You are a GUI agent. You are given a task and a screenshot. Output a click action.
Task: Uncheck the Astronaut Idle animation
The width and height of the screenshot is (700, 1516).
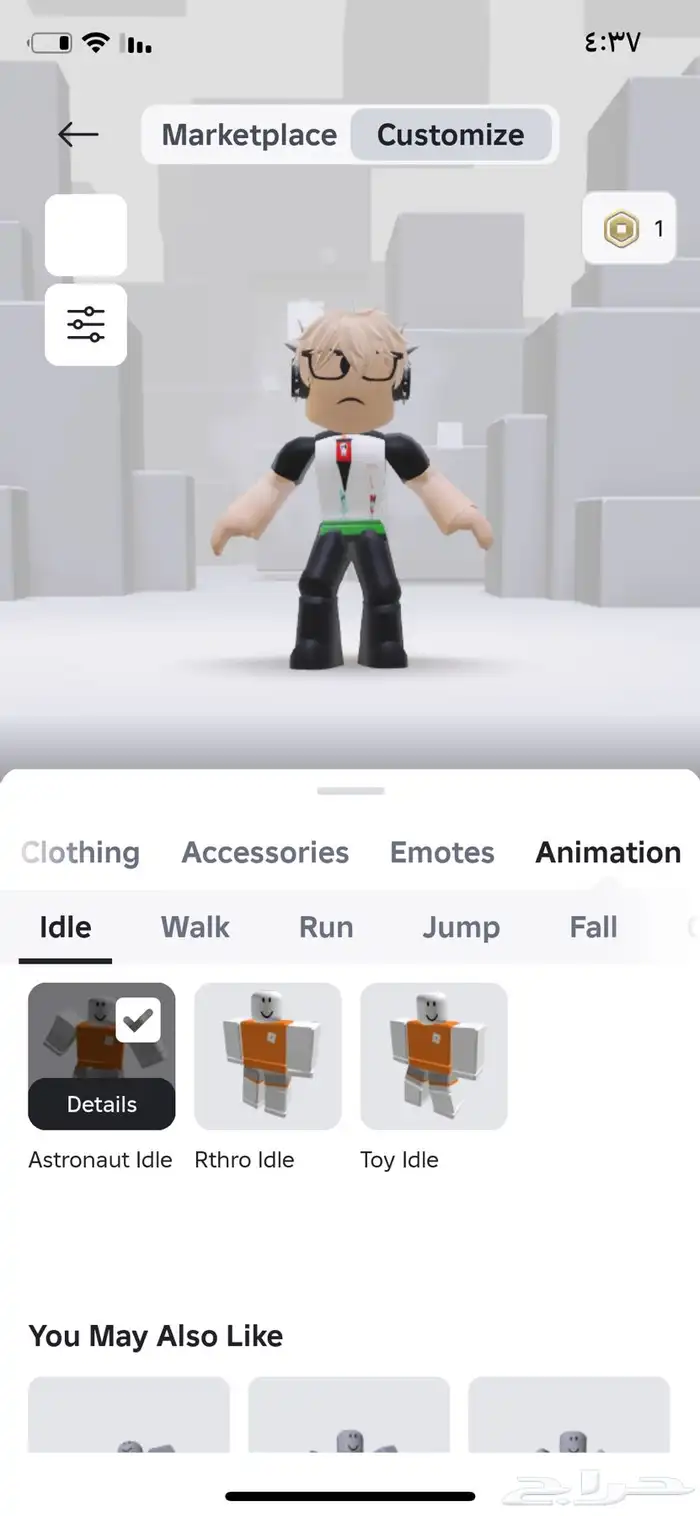pyautogui.click(x=138, y=1020)
